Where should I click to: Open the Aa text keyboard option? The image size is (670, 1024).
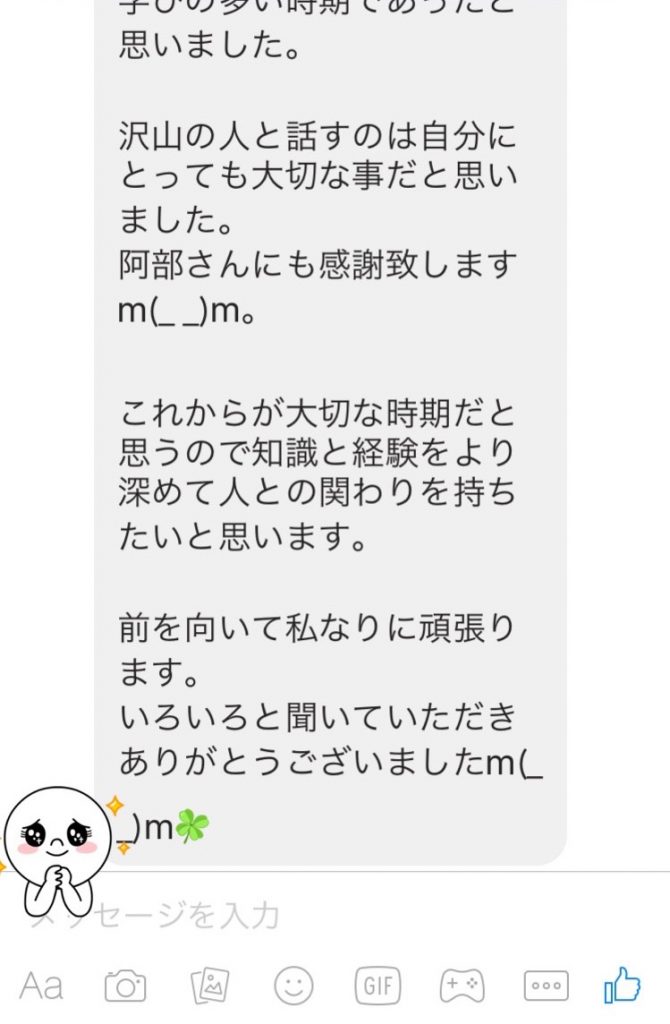[x=42, y=987]
